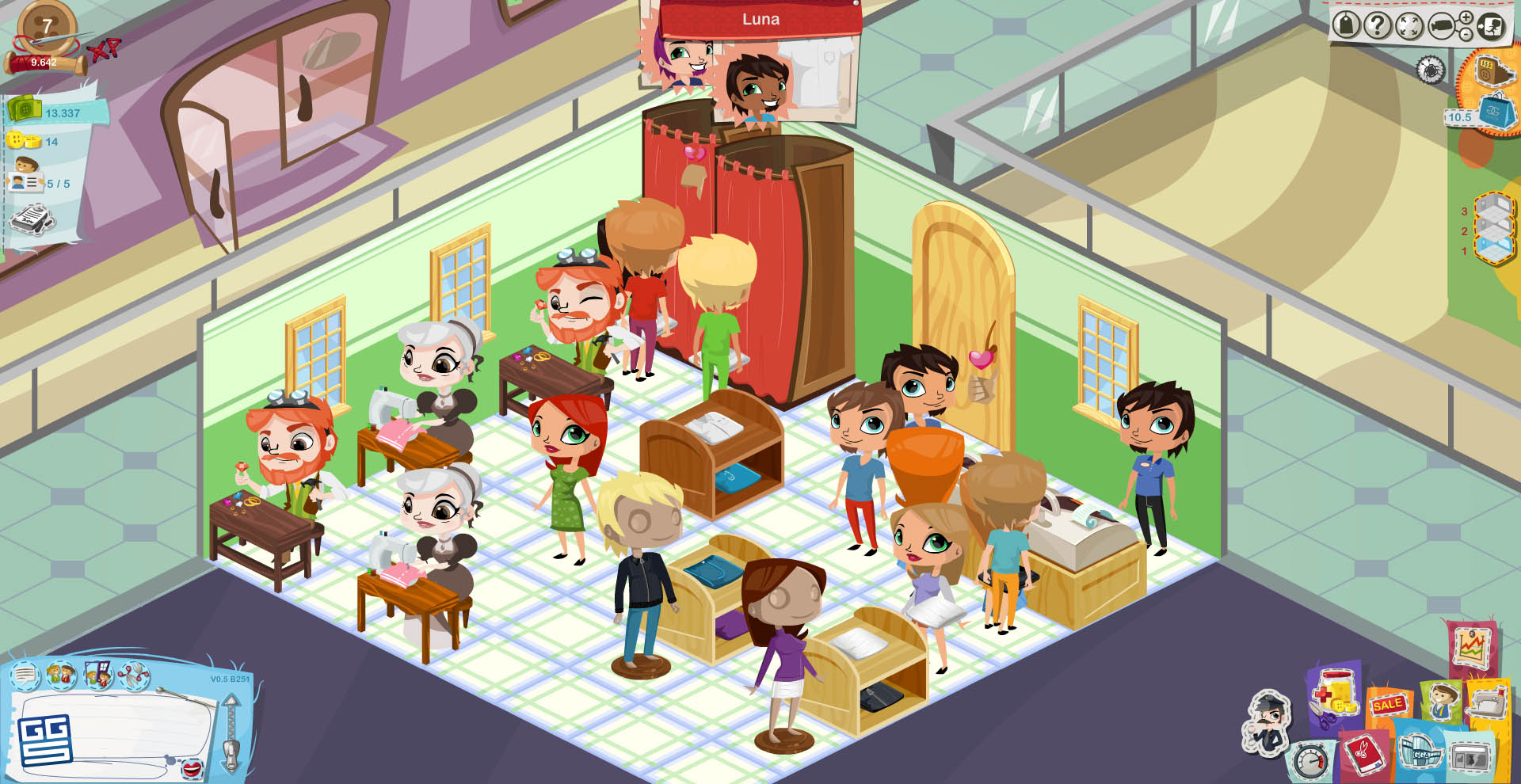Open the friends list icon in chat panel
1521x784 pixels.
pos(60,676)
